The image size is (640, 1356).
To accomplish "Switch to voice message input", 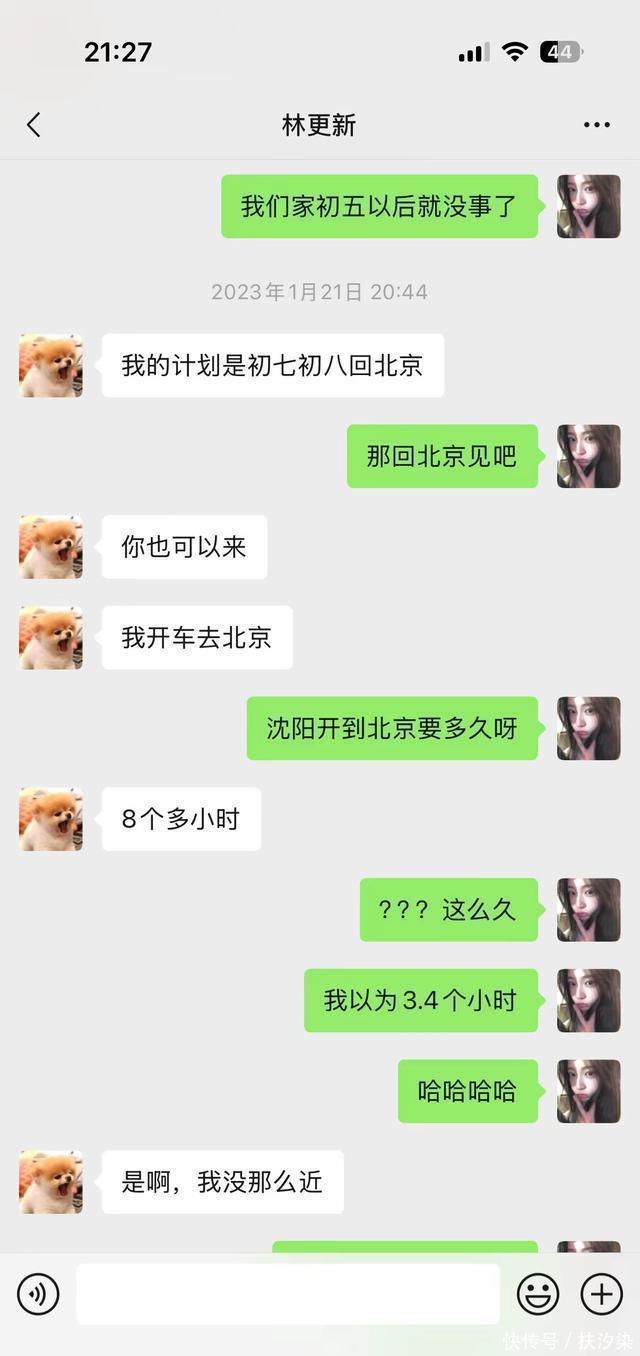I will pyautogui.click(x=38, y=1294).
